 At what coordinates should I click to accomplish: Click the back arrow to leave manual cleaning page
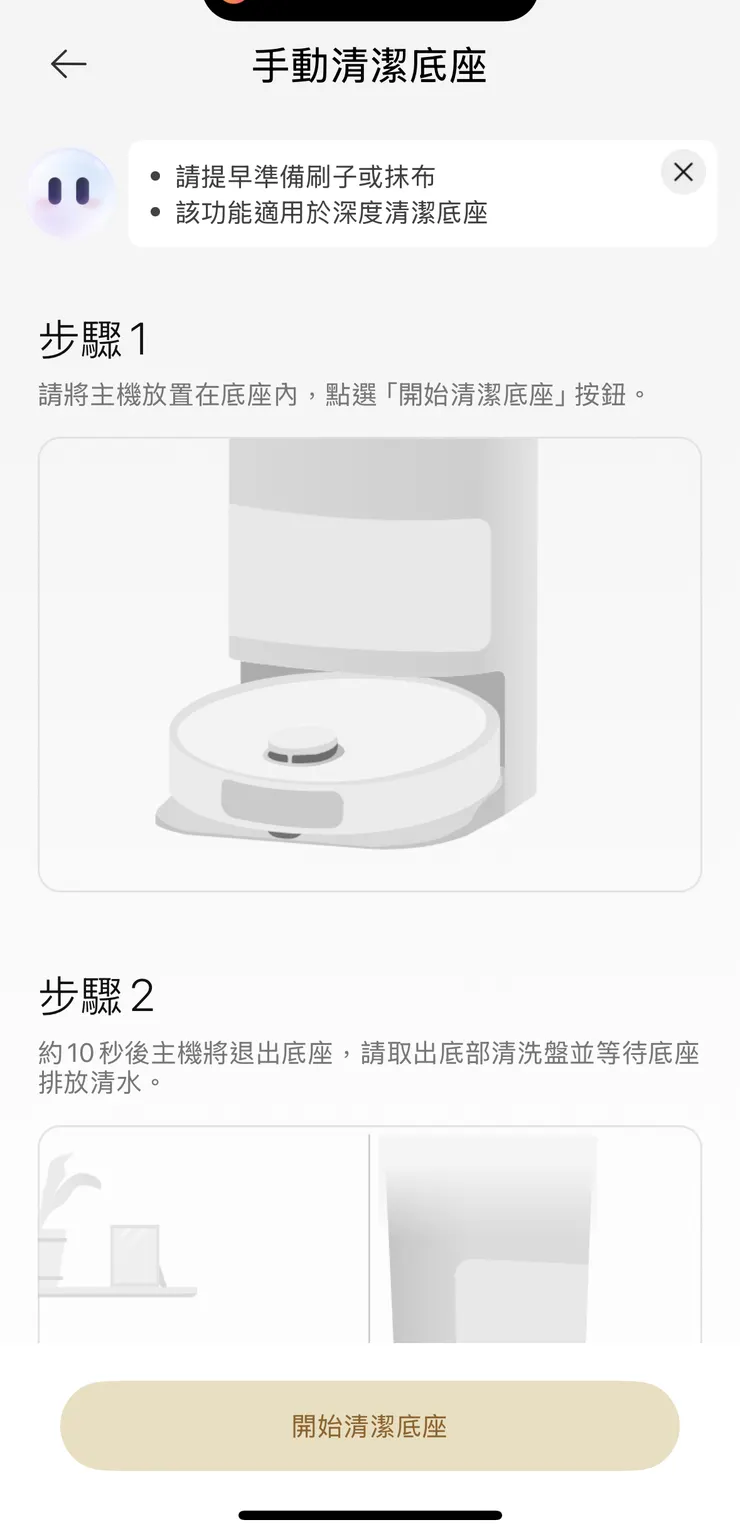click(67, 64)
